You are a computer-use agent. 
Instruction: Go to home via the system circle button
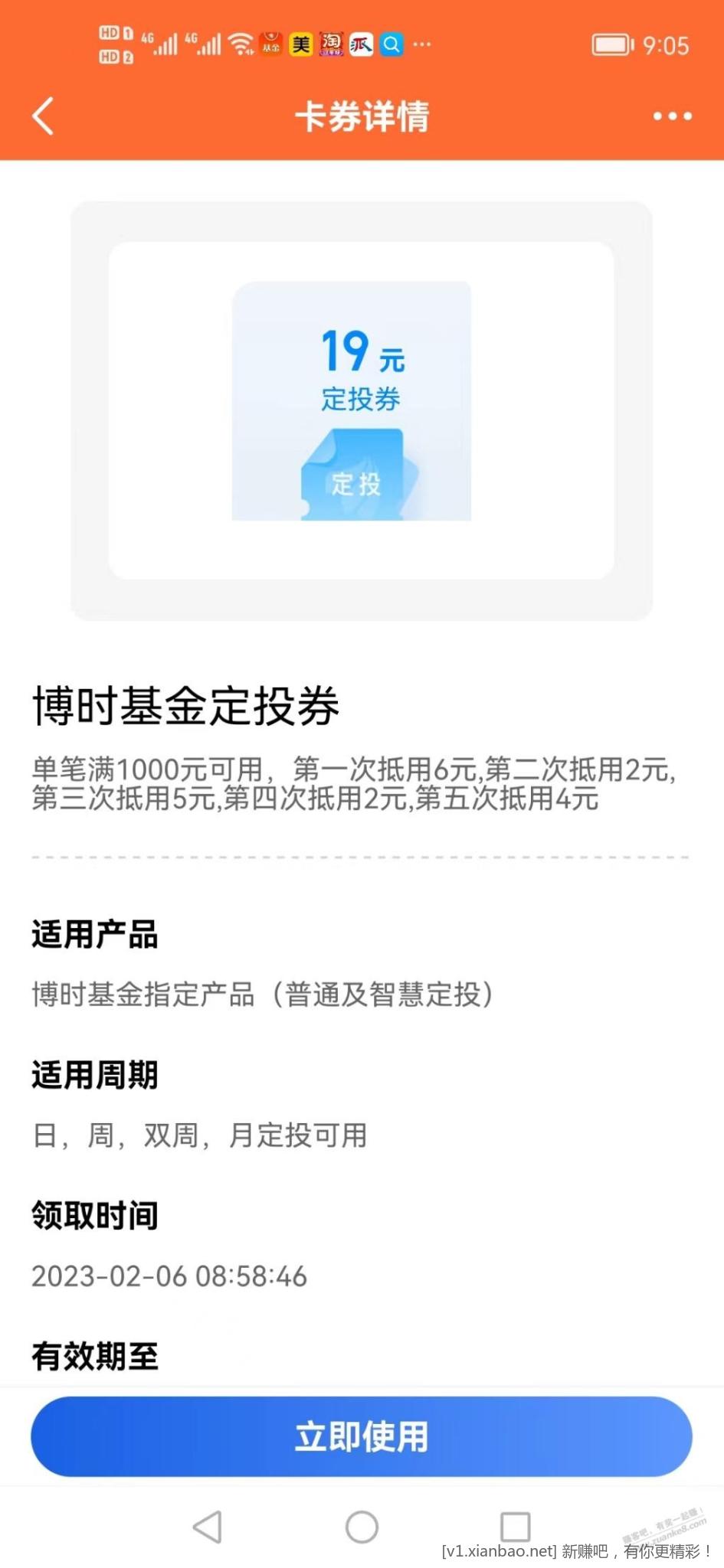click(x=362, y=1527)
